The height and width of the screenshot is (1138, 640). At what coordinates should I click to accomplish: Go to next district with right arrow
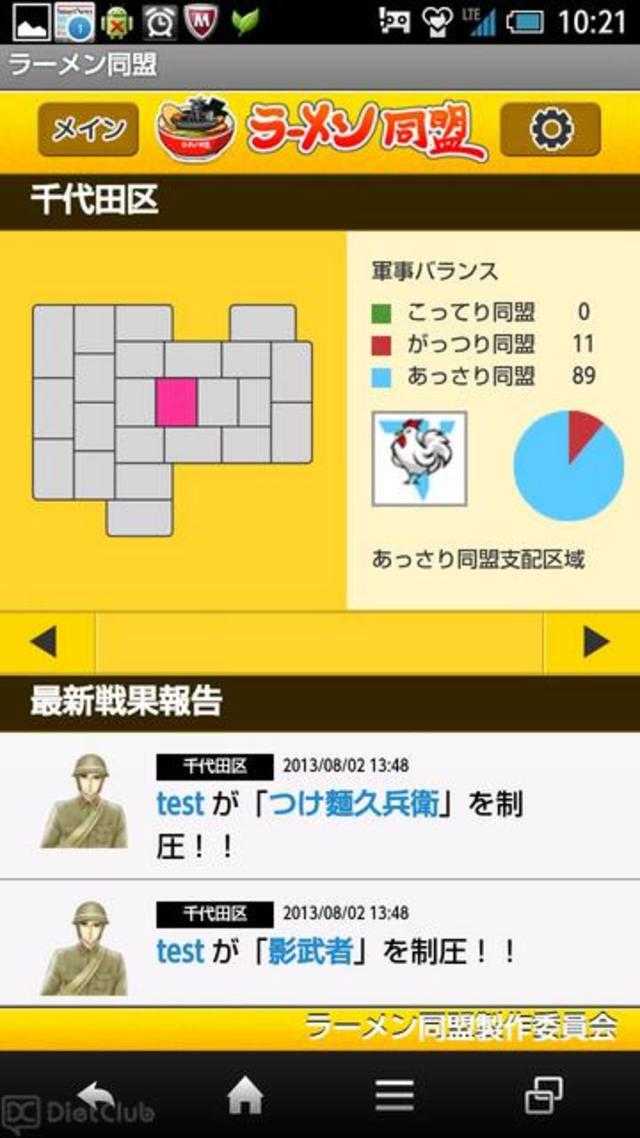coord(594,642)
